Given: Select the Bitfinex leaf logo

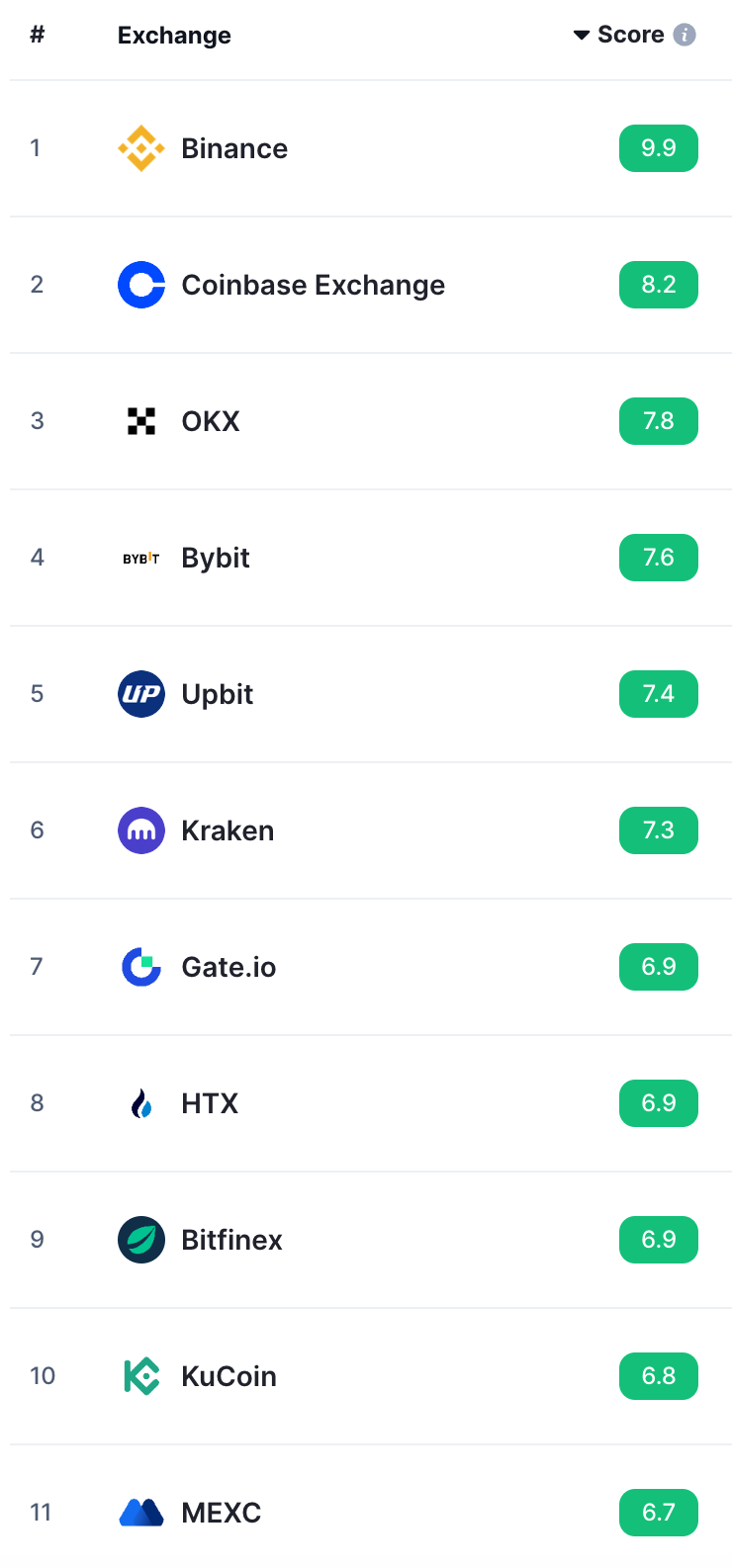Looking at the screenshot, I should [x=142, y=1240].
